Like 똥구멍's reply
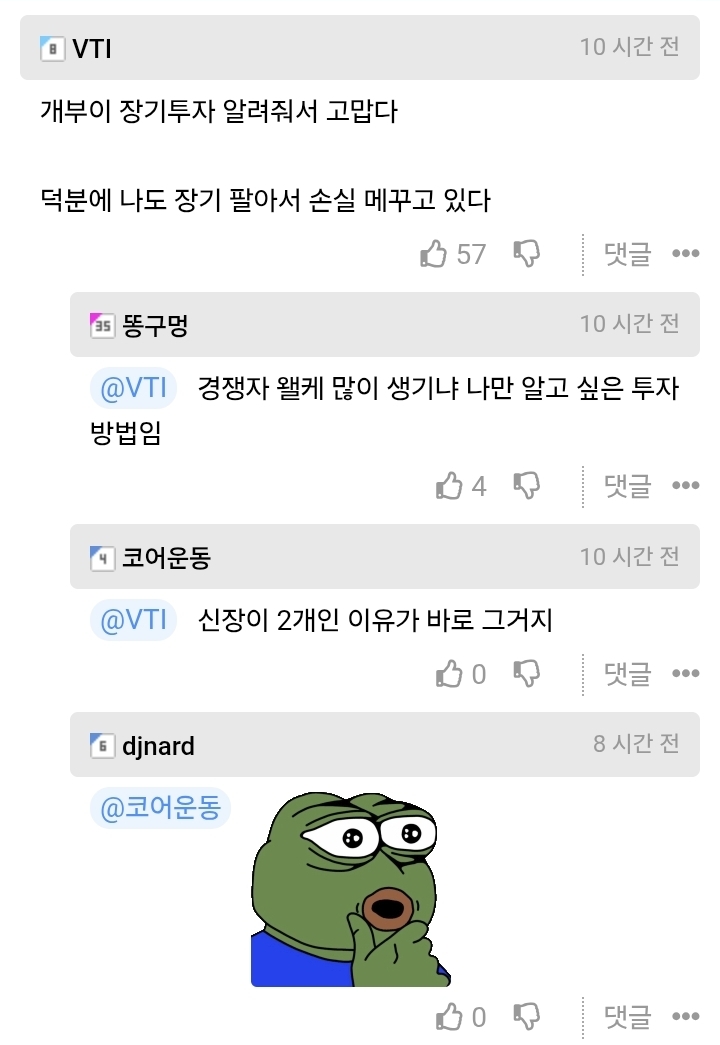The width and height of the screenshot is (720, 1045). tap(450, 486)
